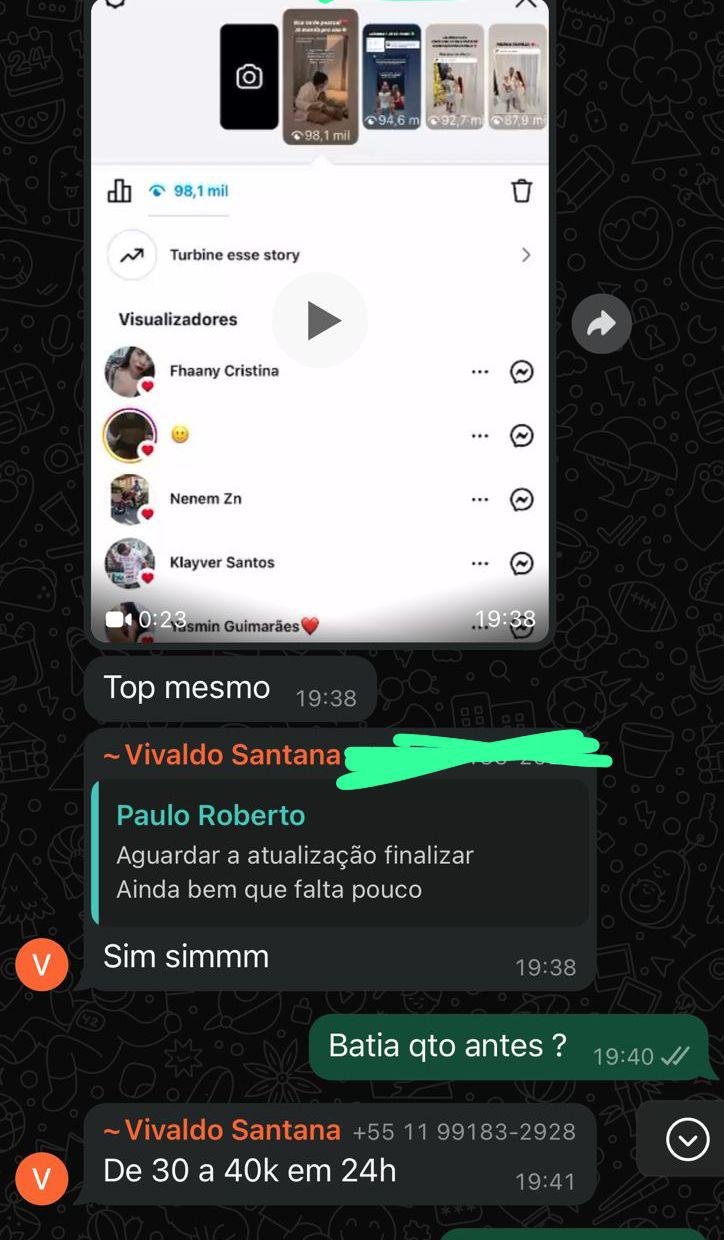
Task: Open Vivaldo Santana's avatar beside "Sim simmm"
Action: point(42,965)
